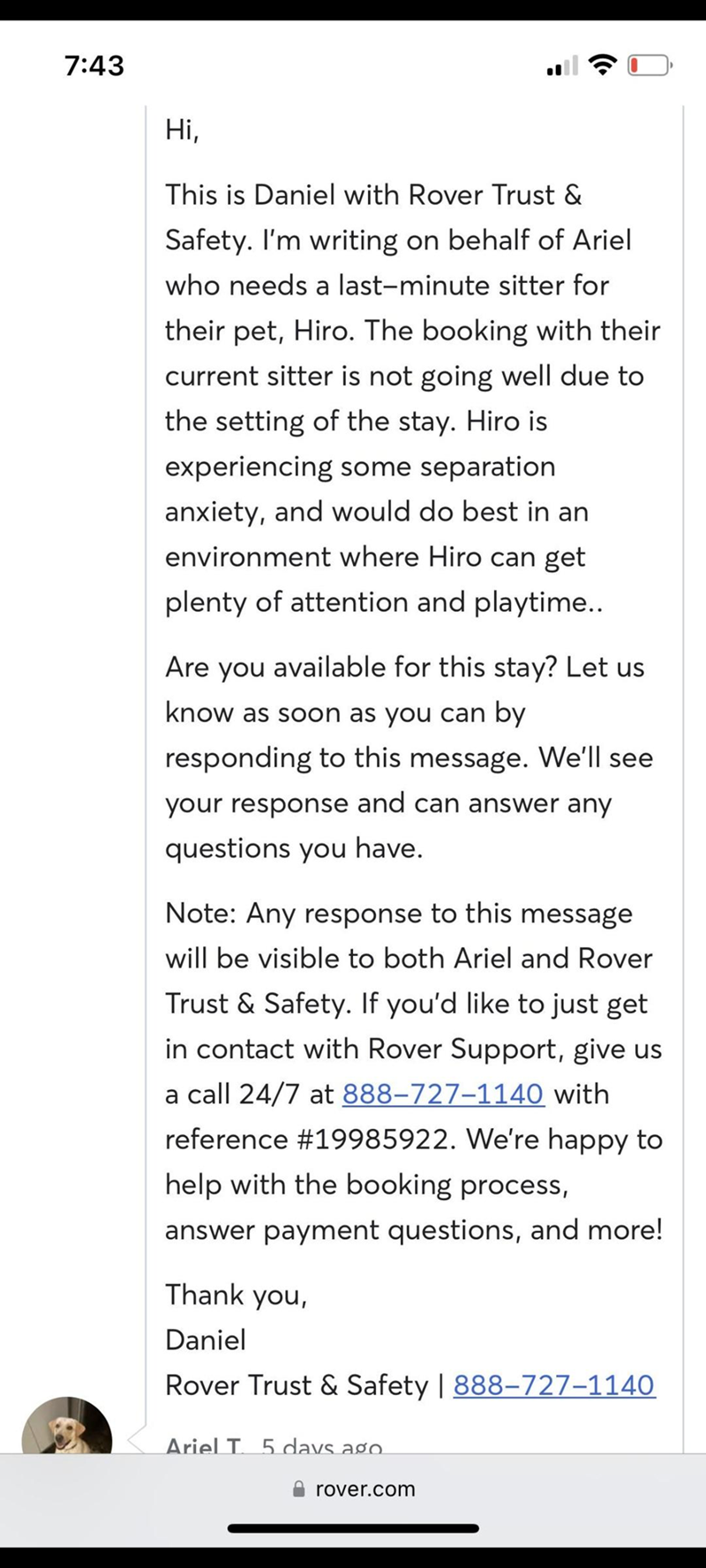Select the clock showing 7:43
706x1568 pixels.
tap(94, 65)
